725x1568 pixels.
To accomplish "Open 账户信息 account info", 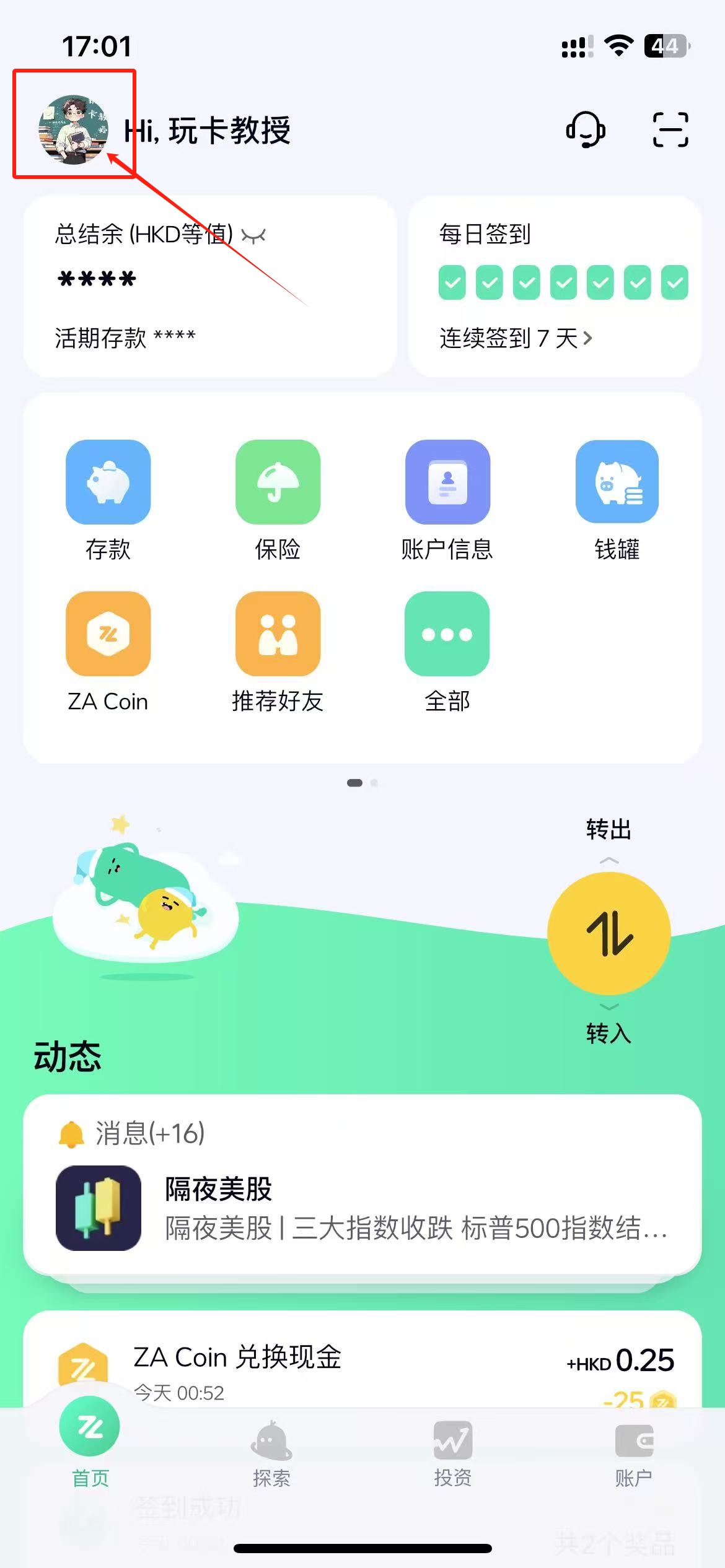I will click(x=447, y=500).
